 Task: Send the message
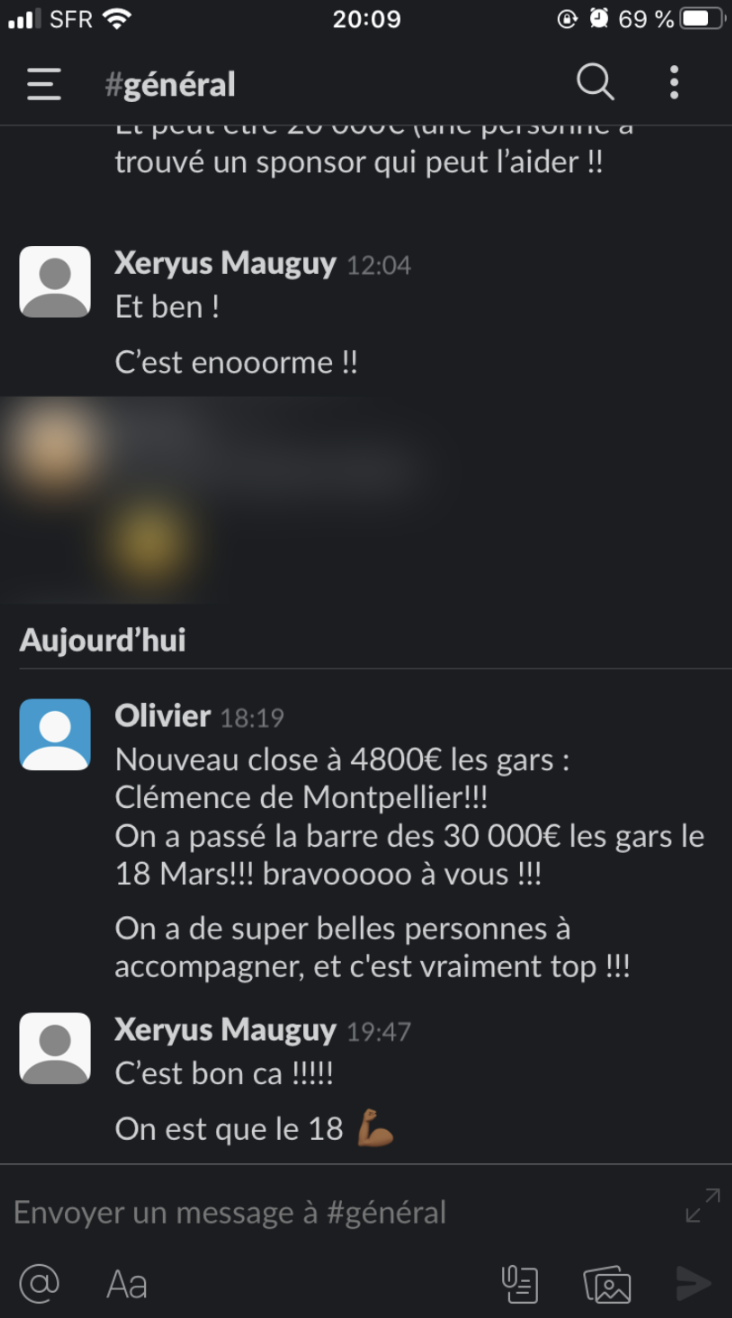[693, 1283]
